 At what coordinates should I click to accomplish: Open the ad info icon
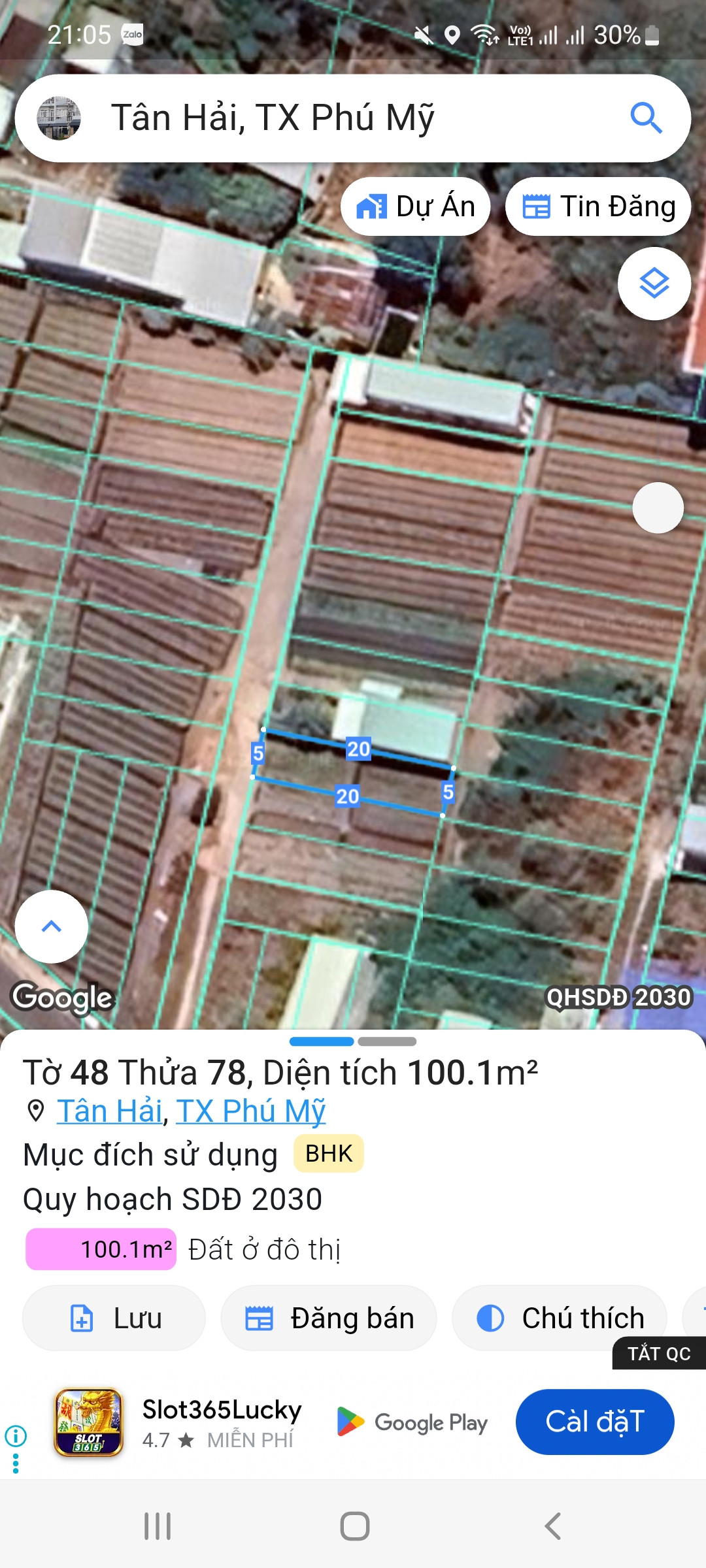point(16,1436)
